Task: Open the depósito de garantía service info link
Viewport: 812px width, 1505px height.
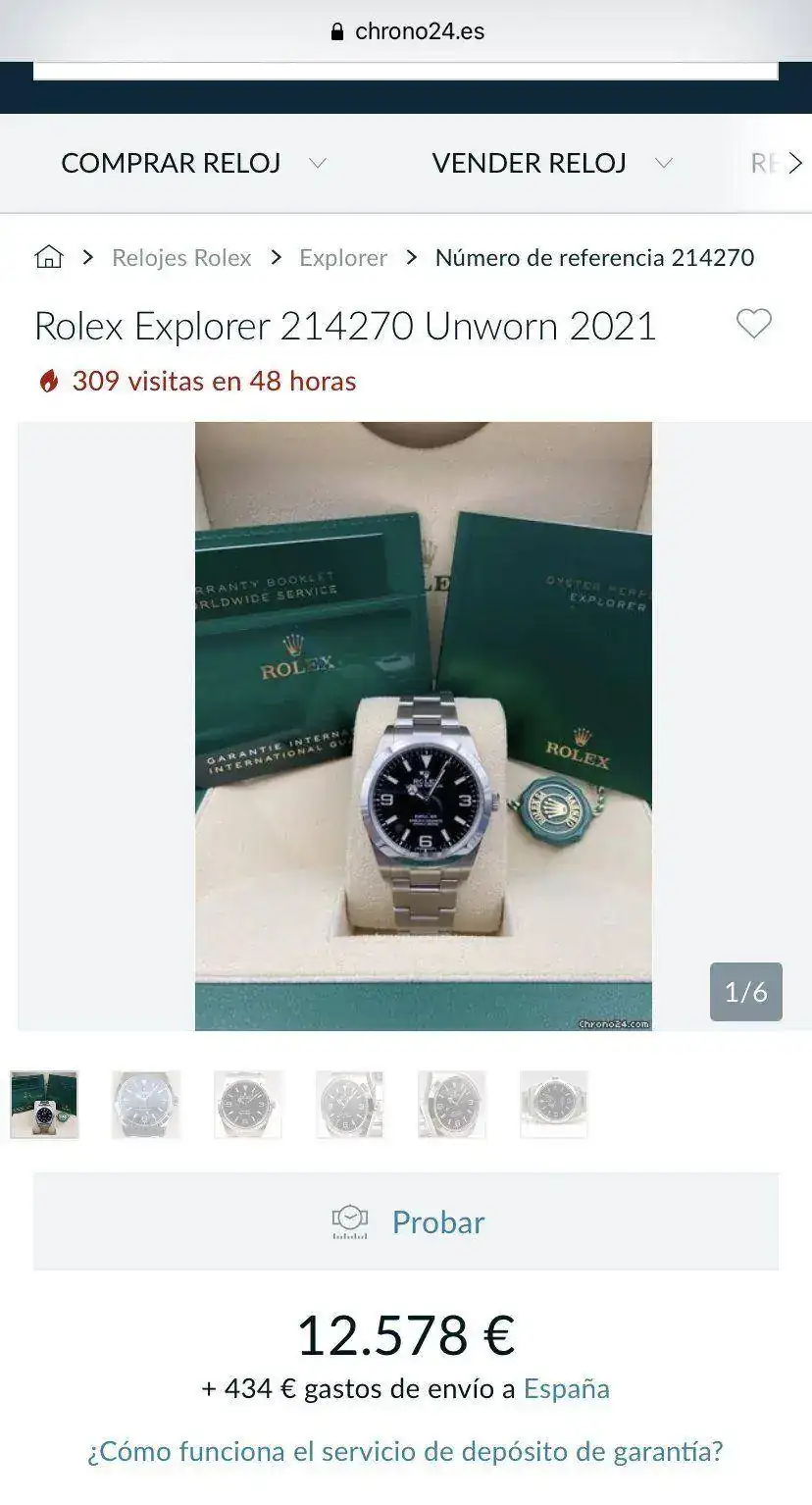Action: coord(406,1451)
